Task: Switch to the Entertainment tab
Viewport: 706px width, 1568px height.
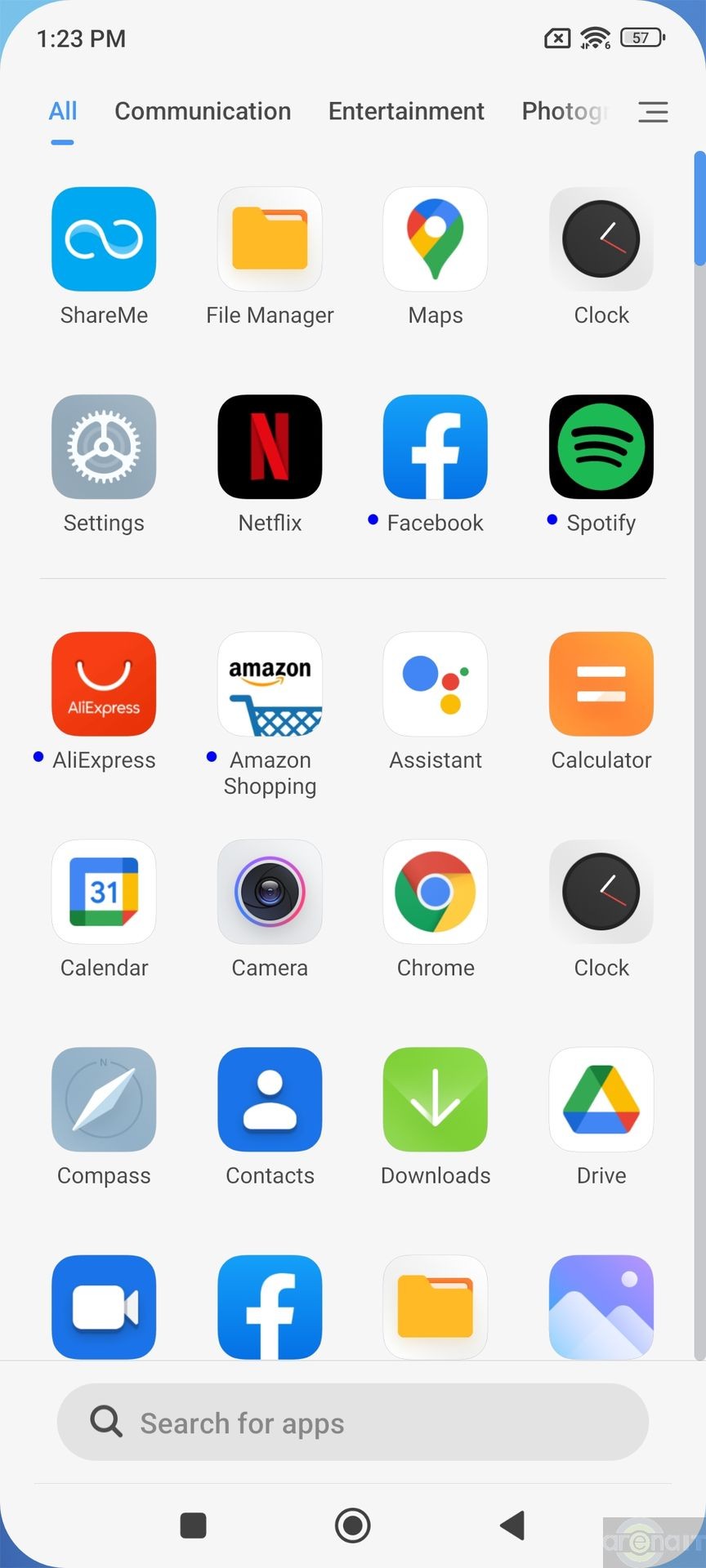Action: pyautogui.click(x=406, y=111)
